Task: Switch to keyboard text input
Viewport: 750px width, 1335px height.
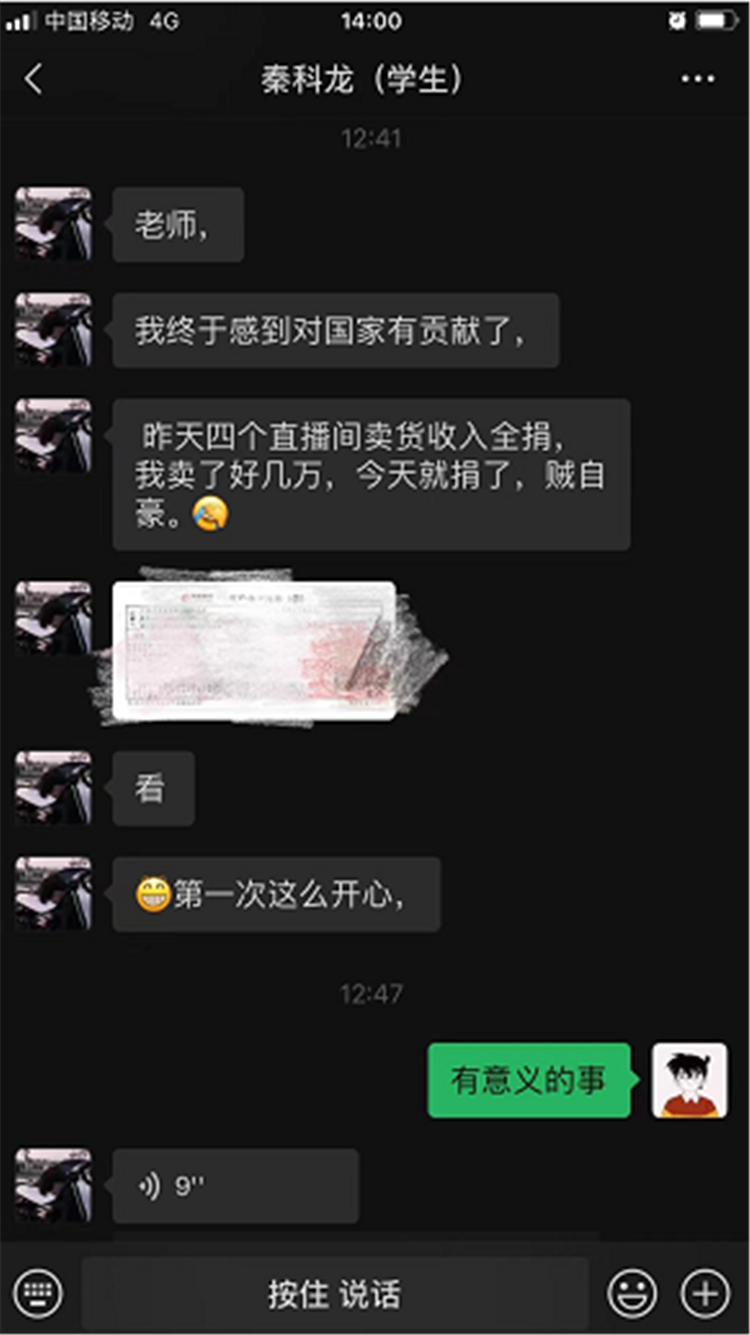Action: click(38, 1293)
